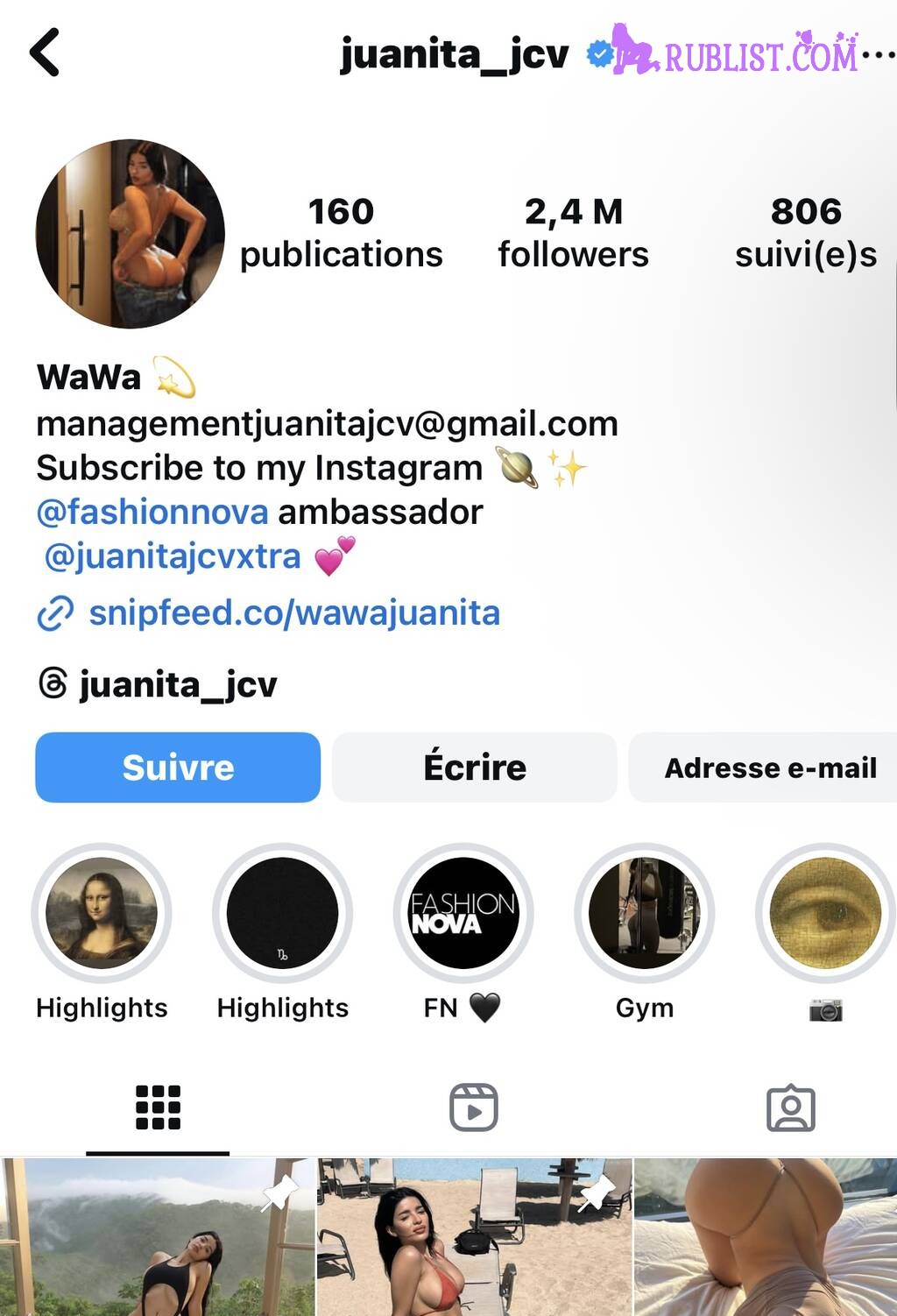The width and height of the screenshot is (897, 1316).
Task: Open the camera emoji highlight
Action: (x=824, y=913)
